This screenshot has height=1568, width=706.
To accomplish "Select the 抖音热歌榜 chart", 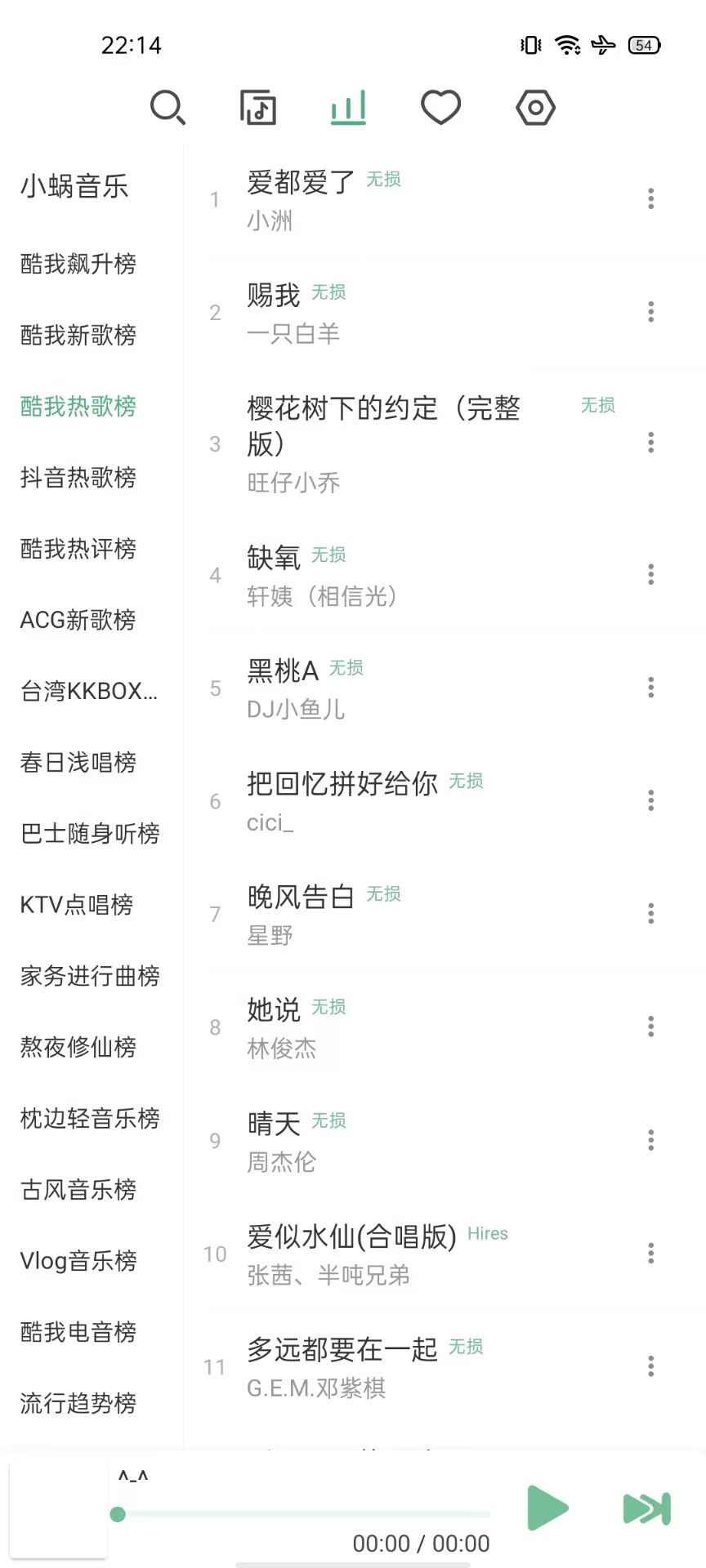I will click(x=78, y=478).
